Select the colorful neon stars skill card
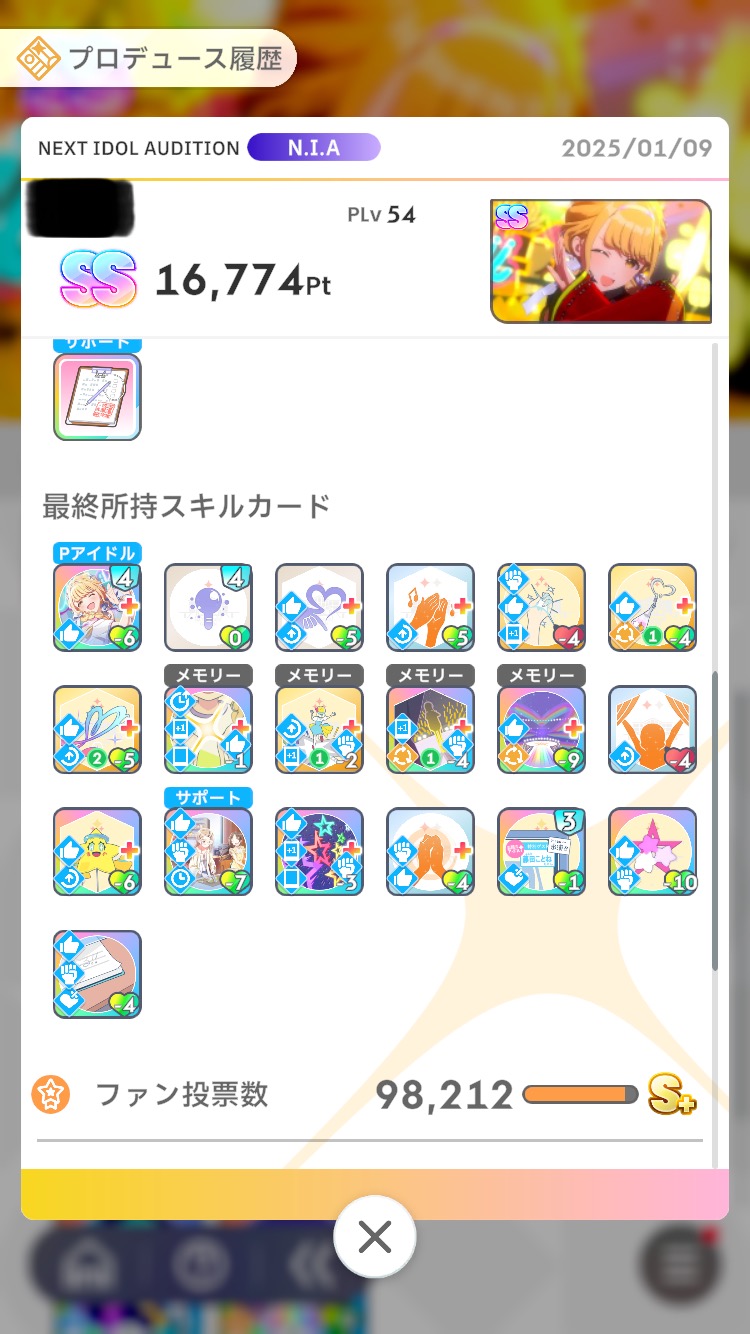 click(x=319, y=852)
